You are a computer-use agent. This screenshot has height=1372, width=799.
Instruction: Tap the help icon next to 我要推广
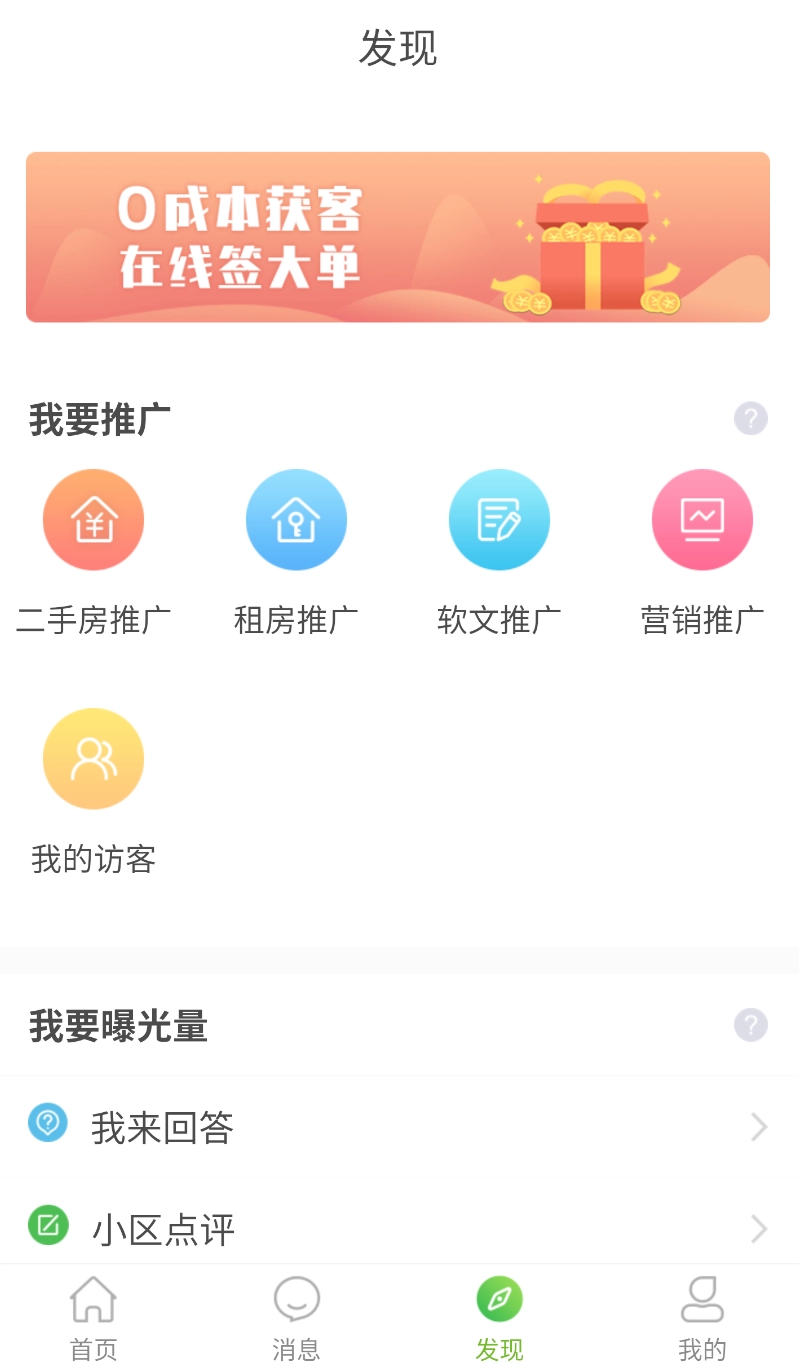(750, 418)
